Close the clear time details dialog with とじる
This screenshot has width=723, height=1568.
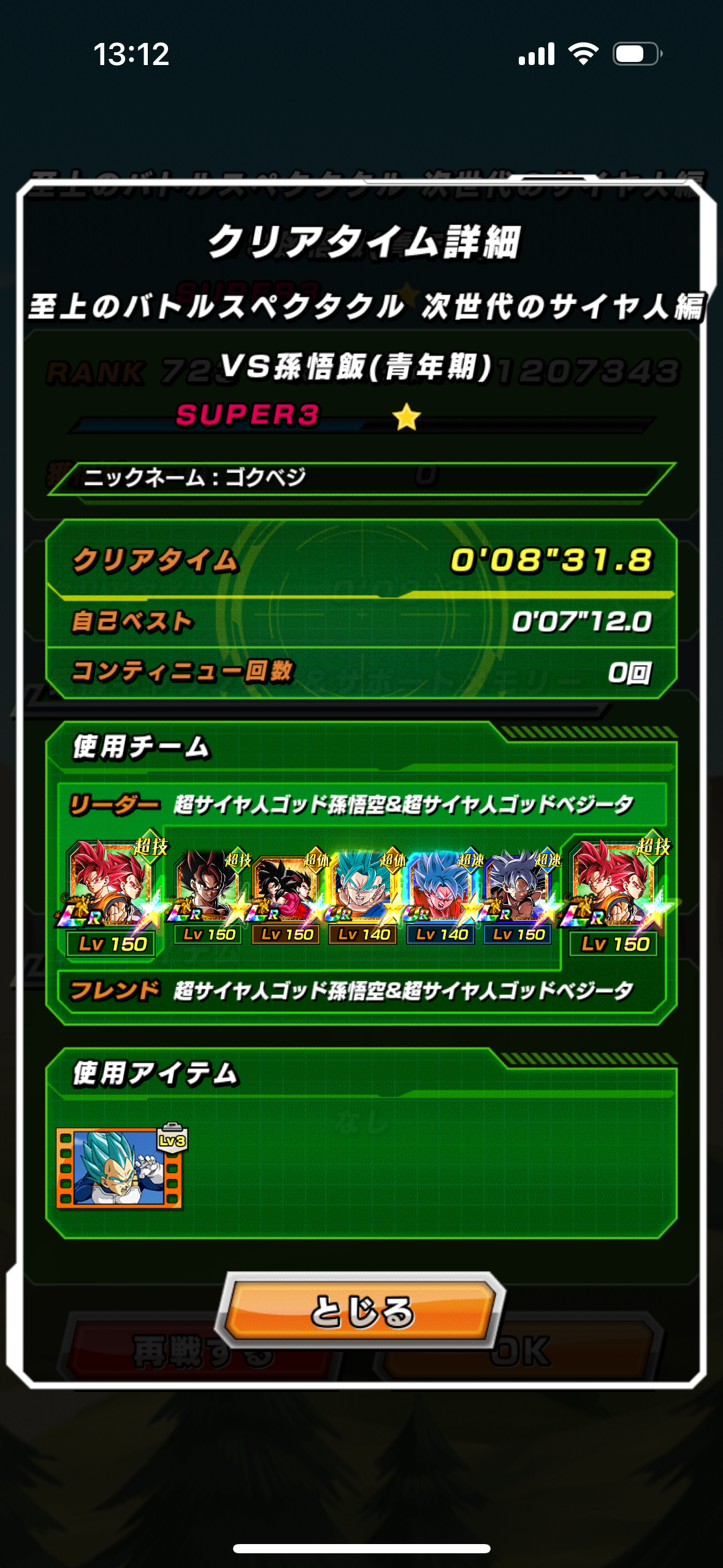tap(361, 1311)
